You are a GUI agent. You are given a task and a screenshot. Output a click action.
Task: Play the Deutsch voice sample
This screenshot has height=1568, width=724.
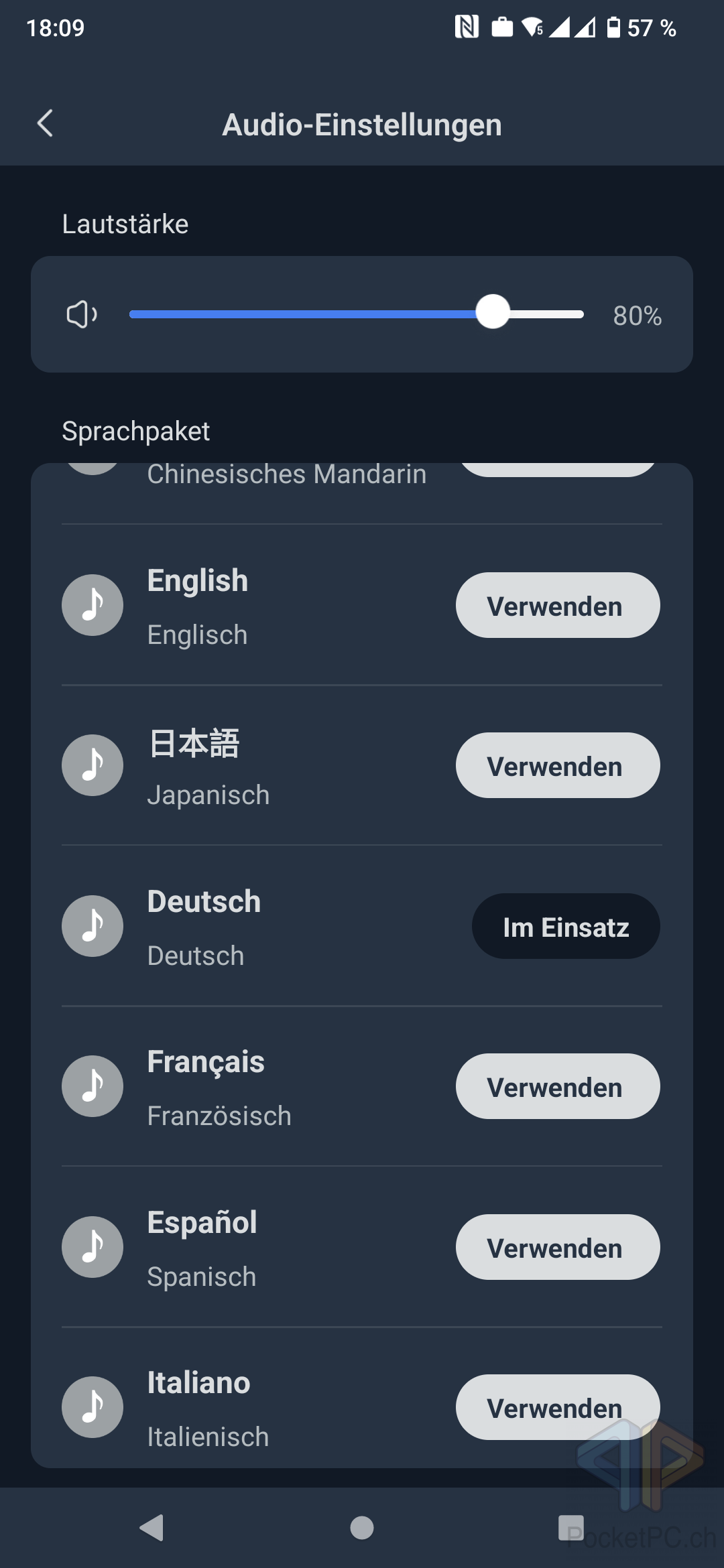pos(93,926)
